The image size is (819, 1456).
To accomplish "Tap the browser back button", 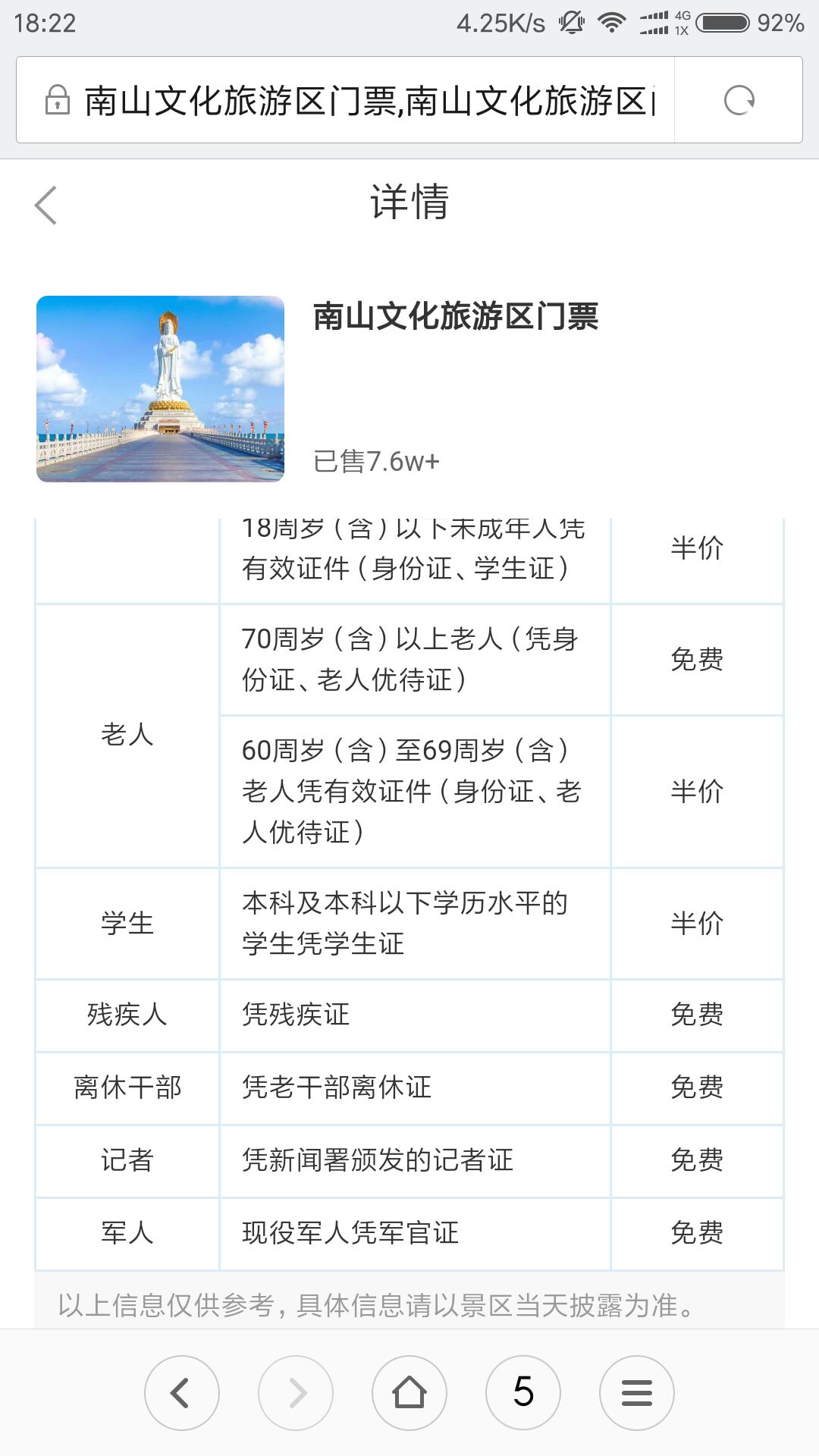I will pos(182,1393).
